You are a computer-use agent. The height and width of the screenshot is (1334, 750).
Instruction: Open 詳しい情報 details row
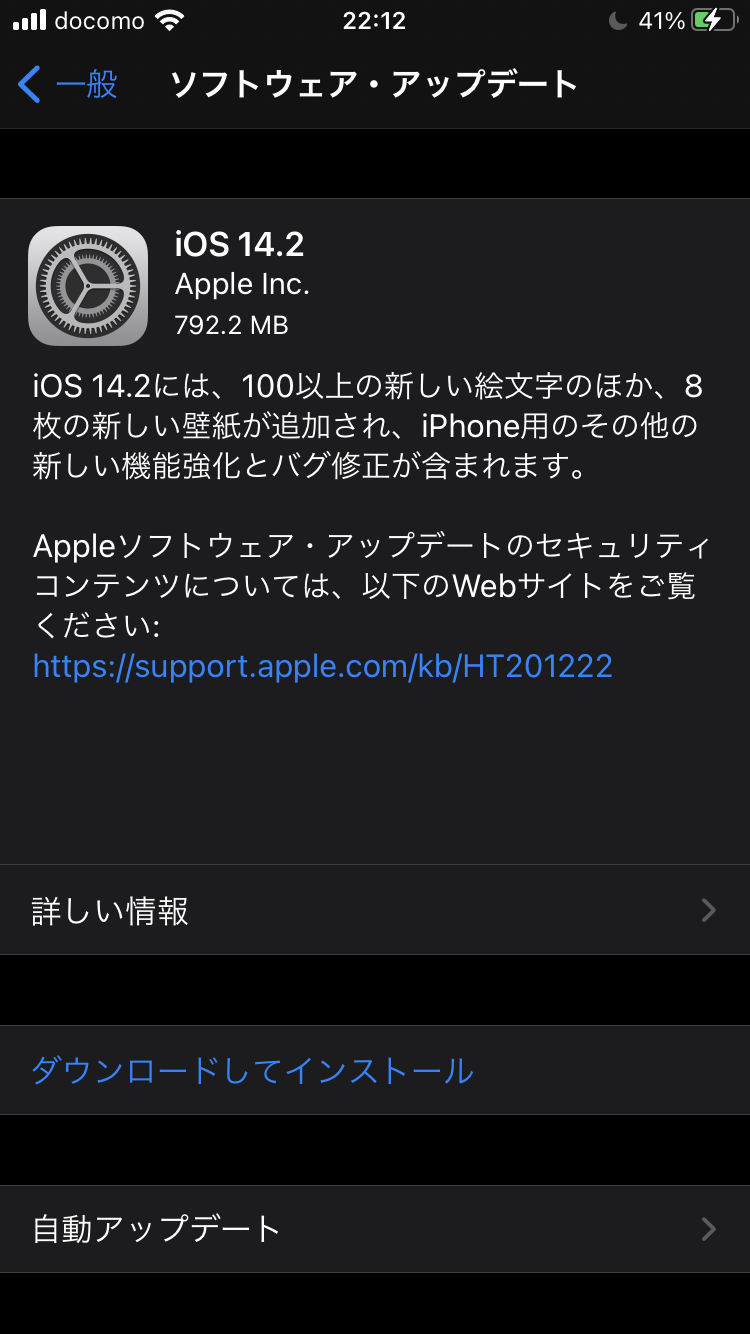click(375, 910)
